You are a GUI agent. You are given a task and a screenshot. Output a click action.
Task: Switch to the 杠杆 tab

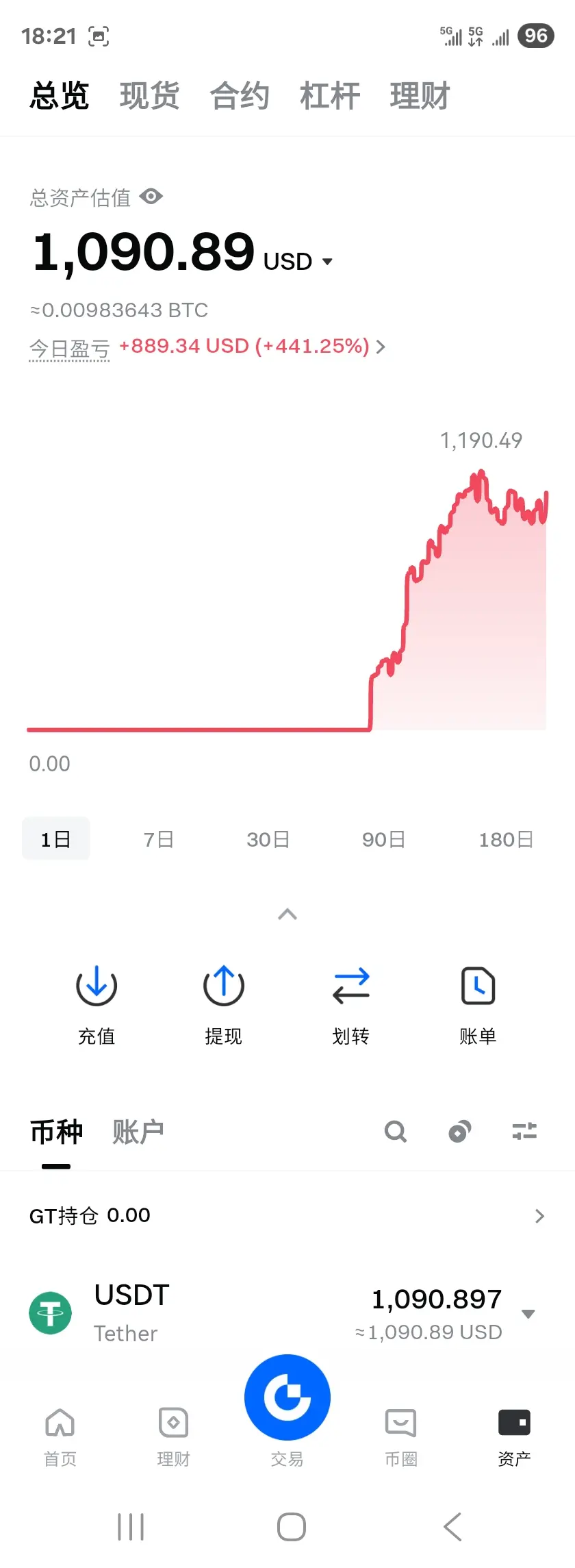pyautogui.click(x=330, y=96)
